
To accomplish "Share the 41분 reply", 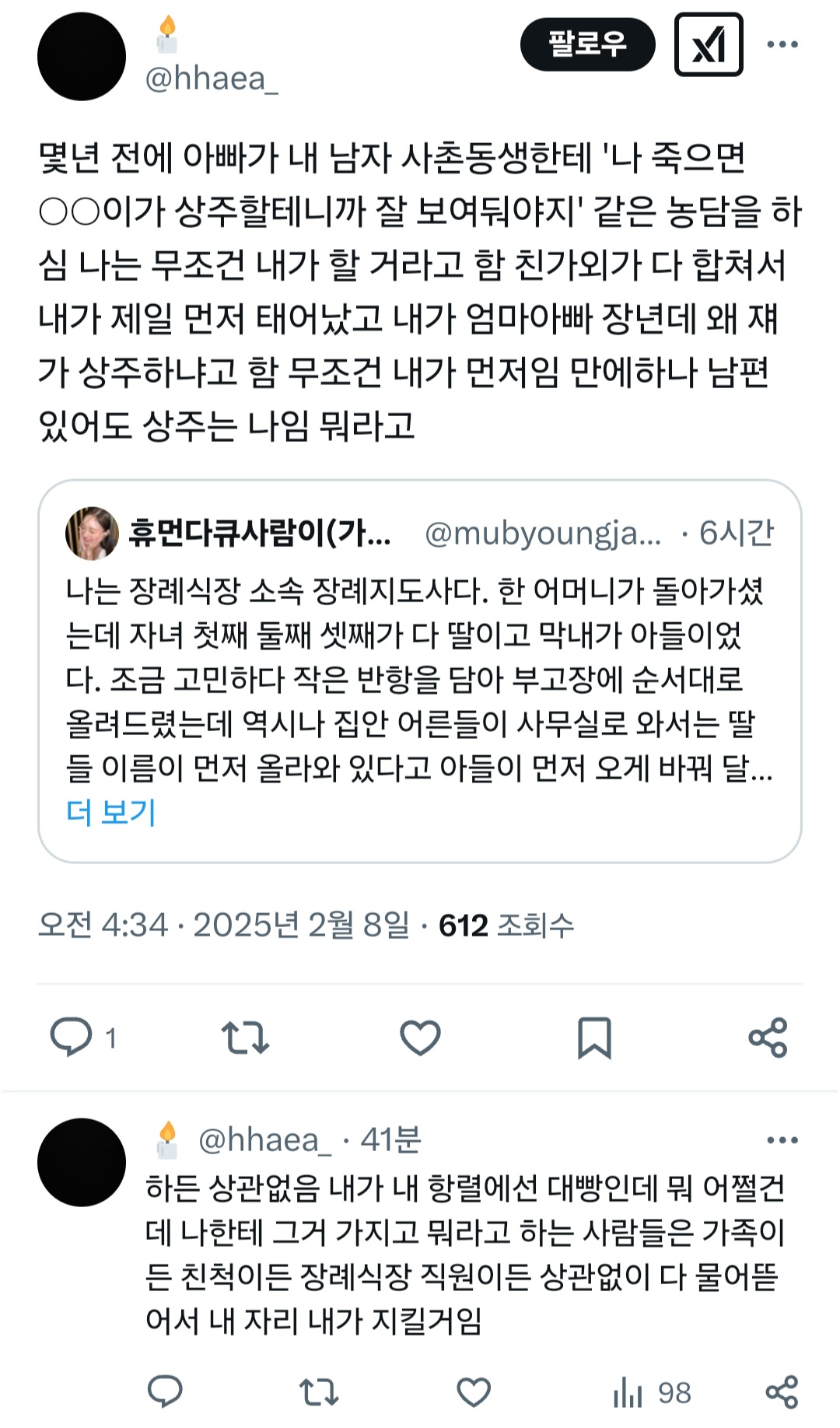I will [x=782, y=1392].
